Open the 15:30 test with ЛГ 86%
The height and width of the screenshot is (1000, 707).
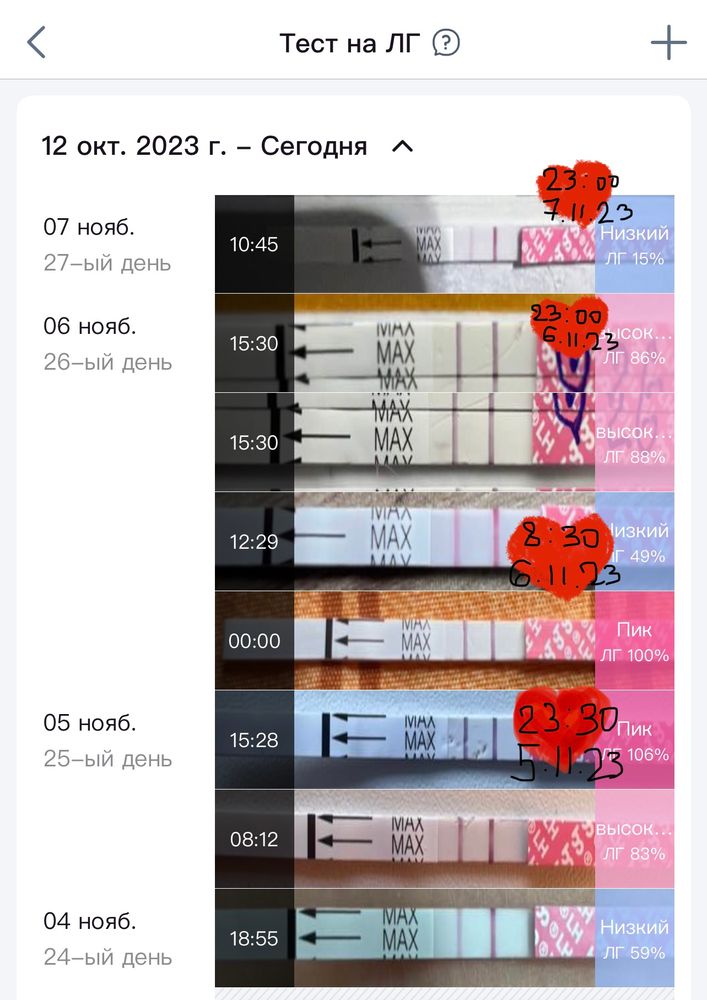[444, 342]
